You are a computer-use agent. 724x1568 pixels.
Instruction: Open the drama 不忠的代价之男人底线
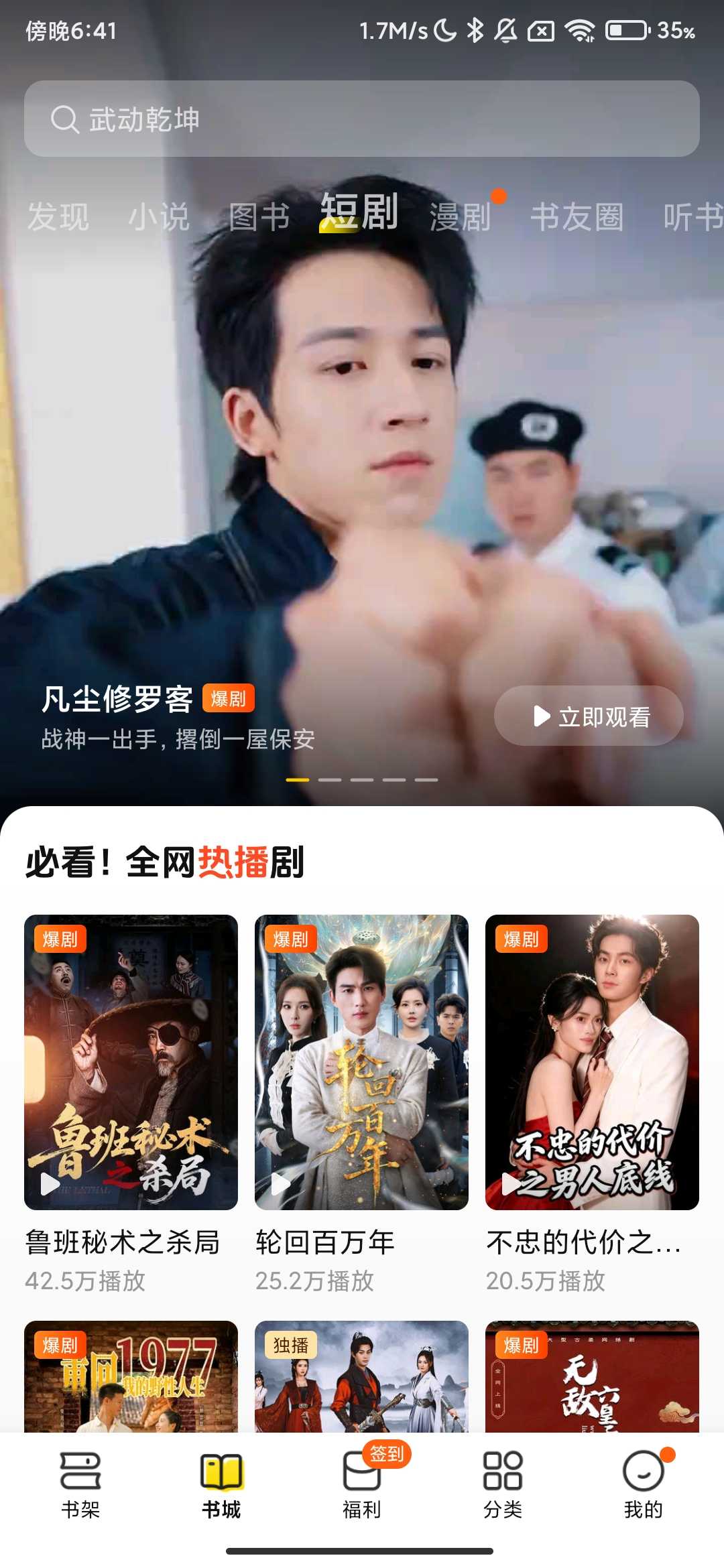[x=592, y=1061]
